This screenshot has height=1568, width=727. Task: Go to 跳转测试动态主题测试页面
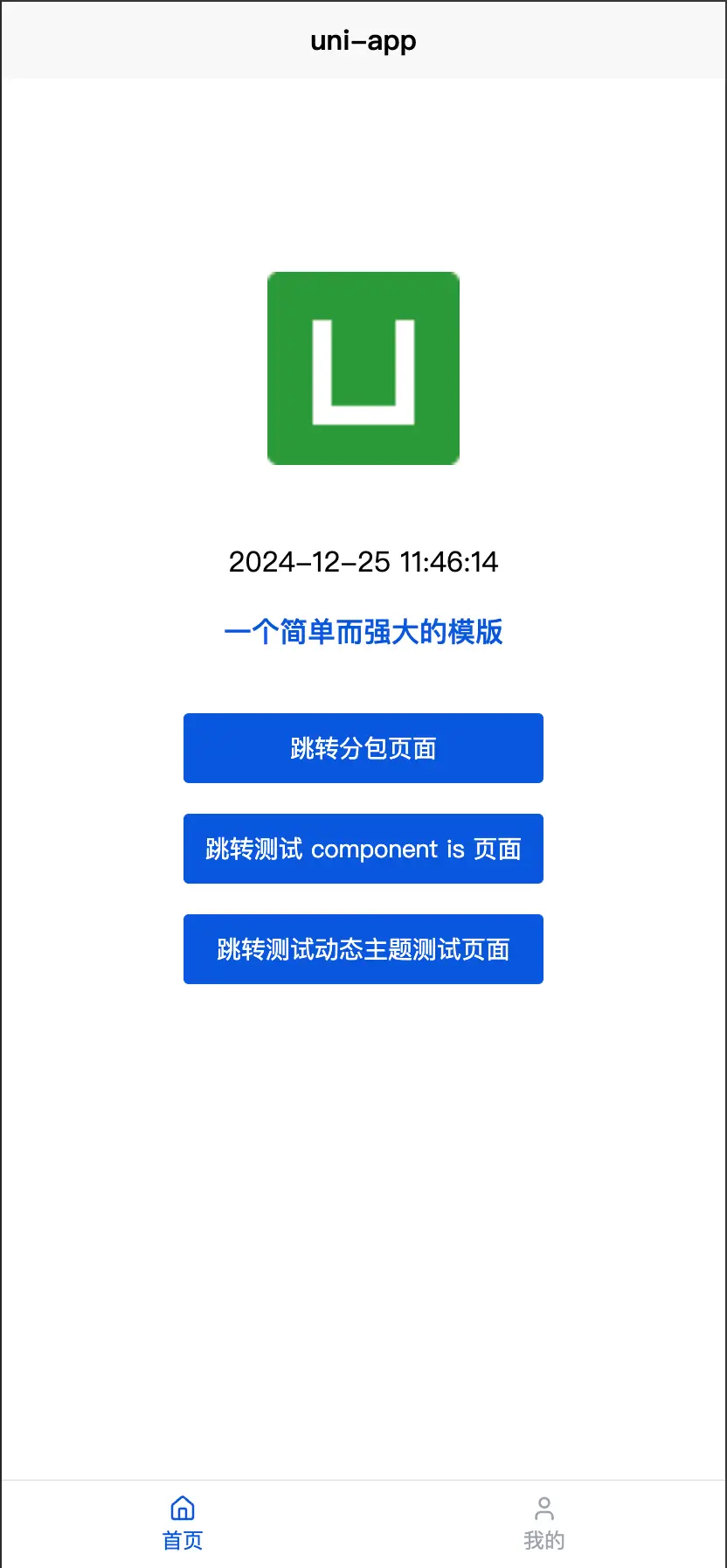click(x=363, y=949)
